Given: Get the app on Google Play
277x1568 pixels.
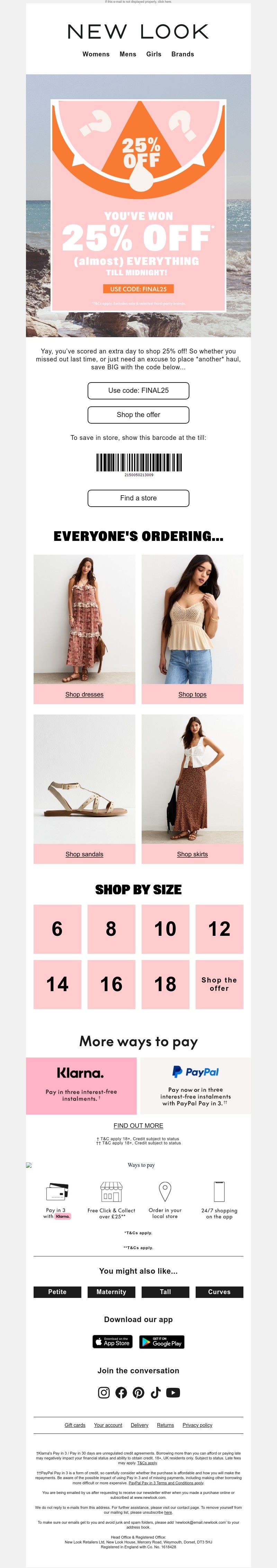Looking at the screenshot, I should [162, 1341].
